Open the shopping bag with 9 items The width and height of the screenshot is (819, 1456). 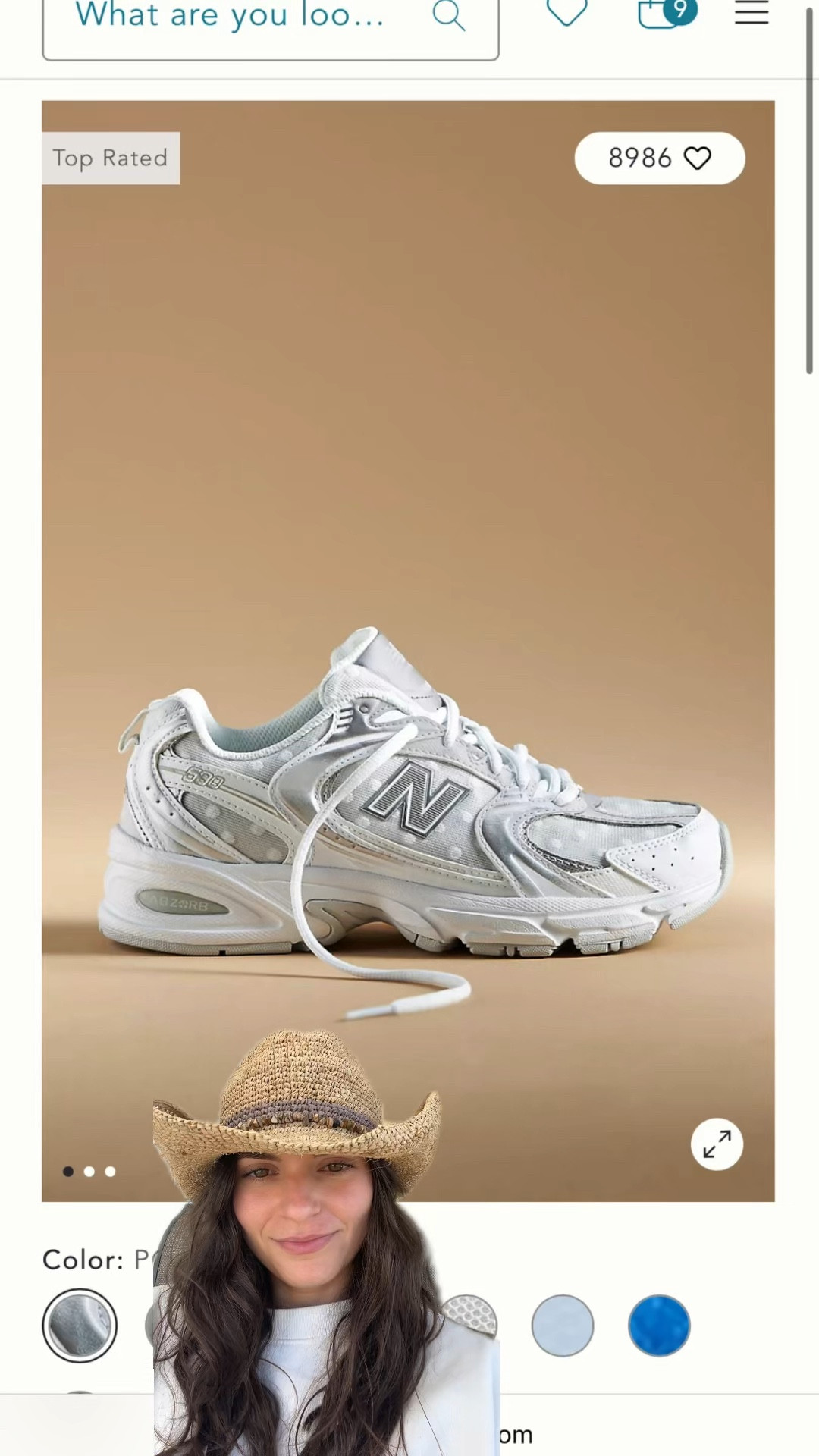[x=665, y=13]
